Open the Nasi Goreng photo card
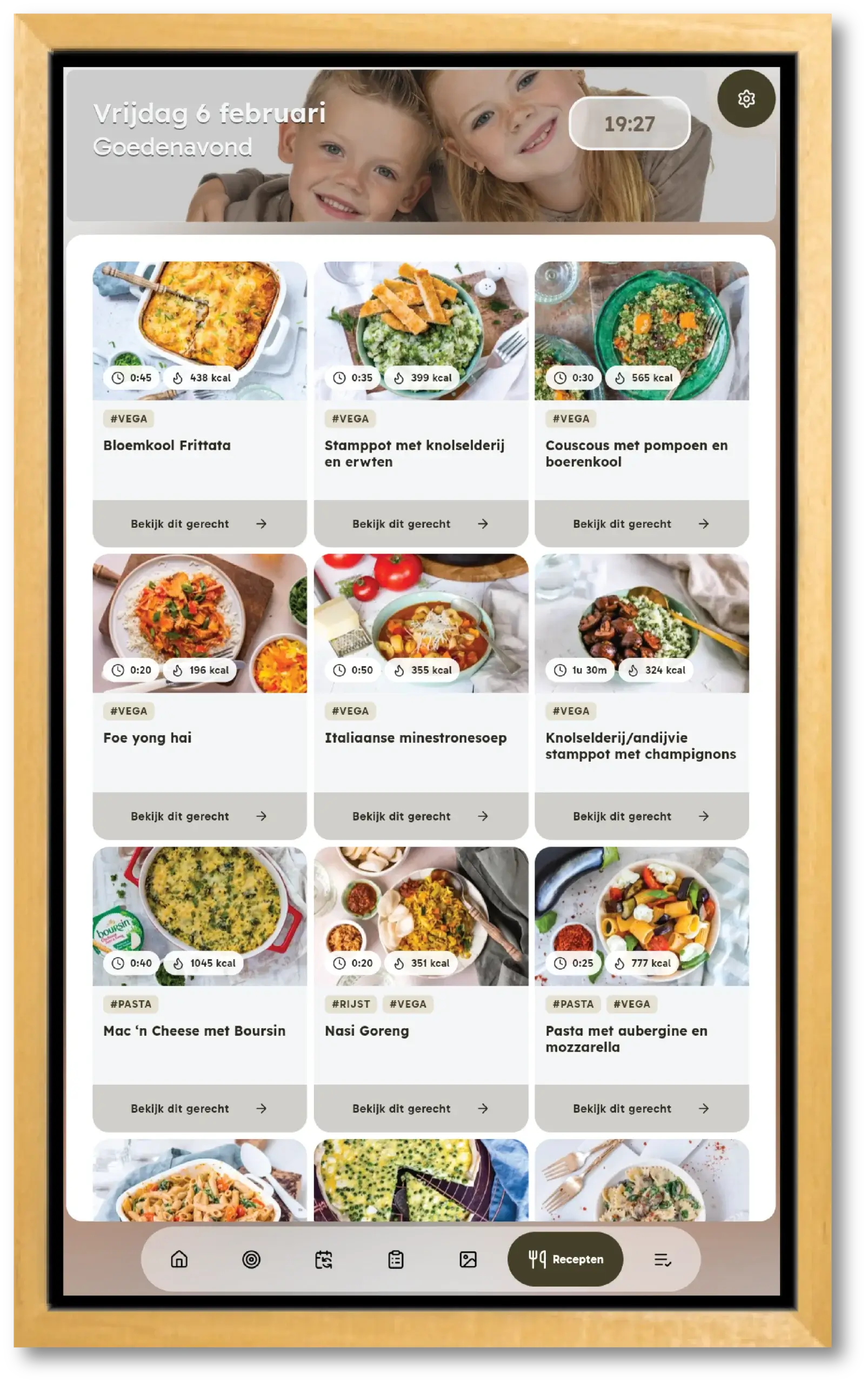 420,907
